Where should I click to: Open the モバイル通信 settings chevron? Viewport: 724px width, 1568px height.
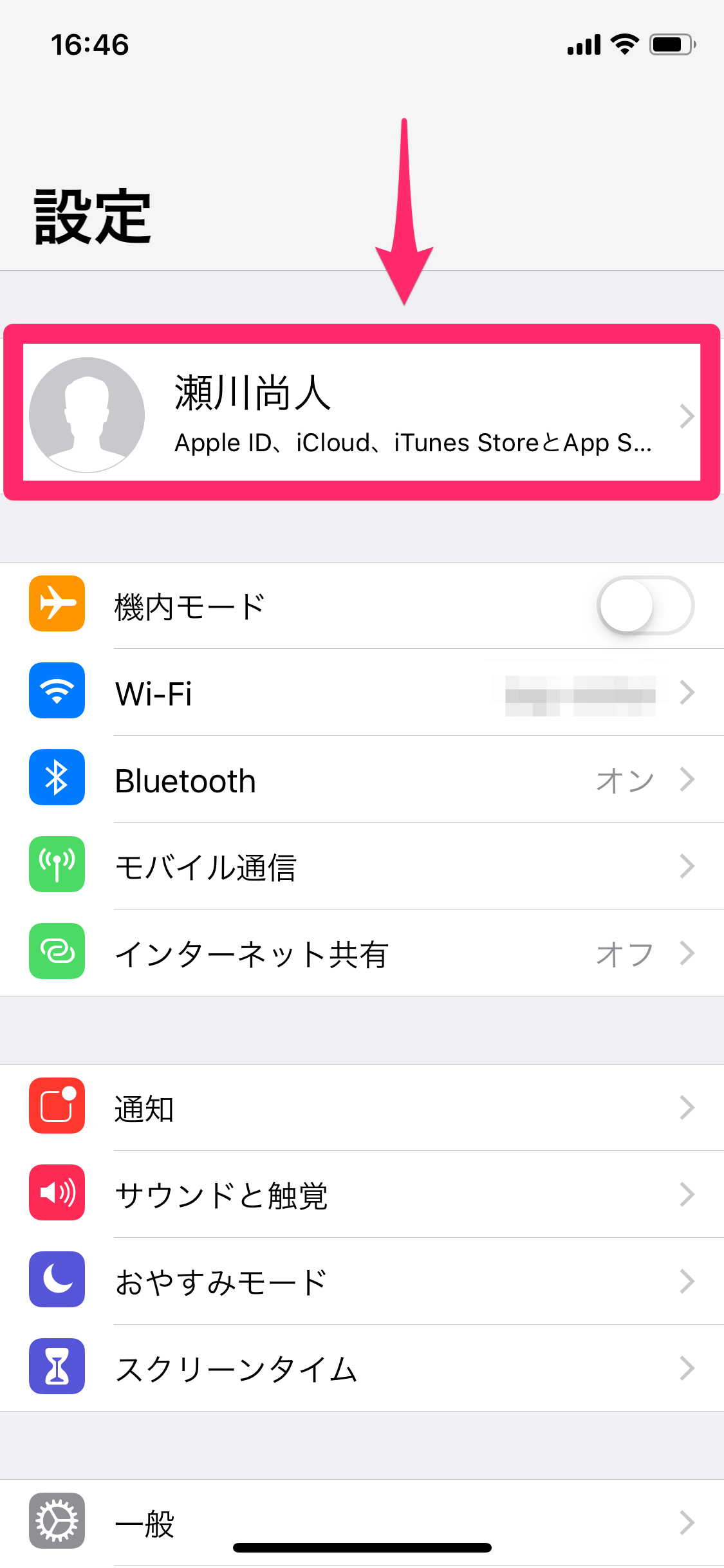(x=688, y=864)
